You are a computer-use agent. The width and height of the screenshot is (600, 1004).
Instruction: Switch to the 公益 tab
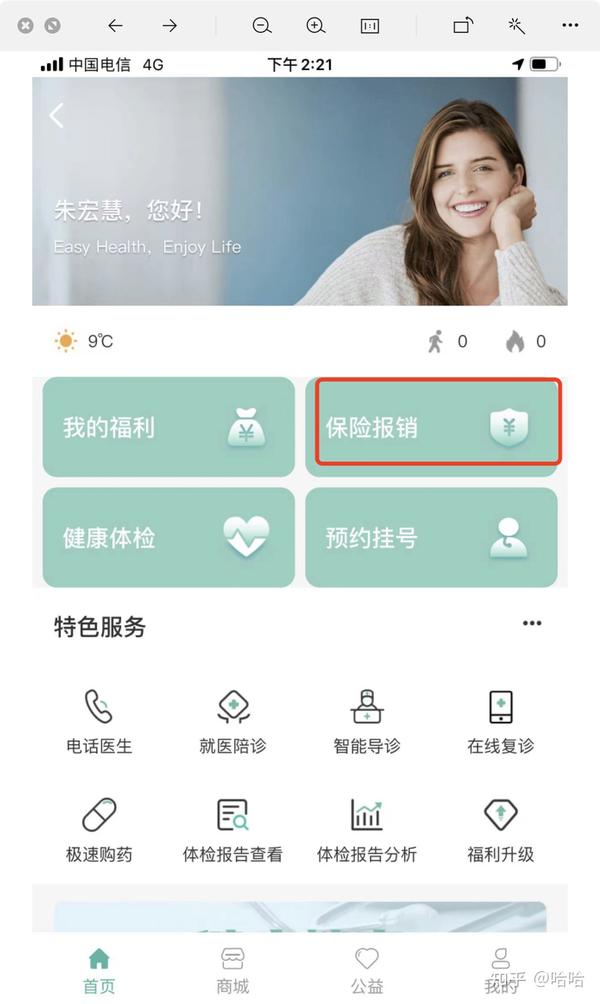[367, 971]
